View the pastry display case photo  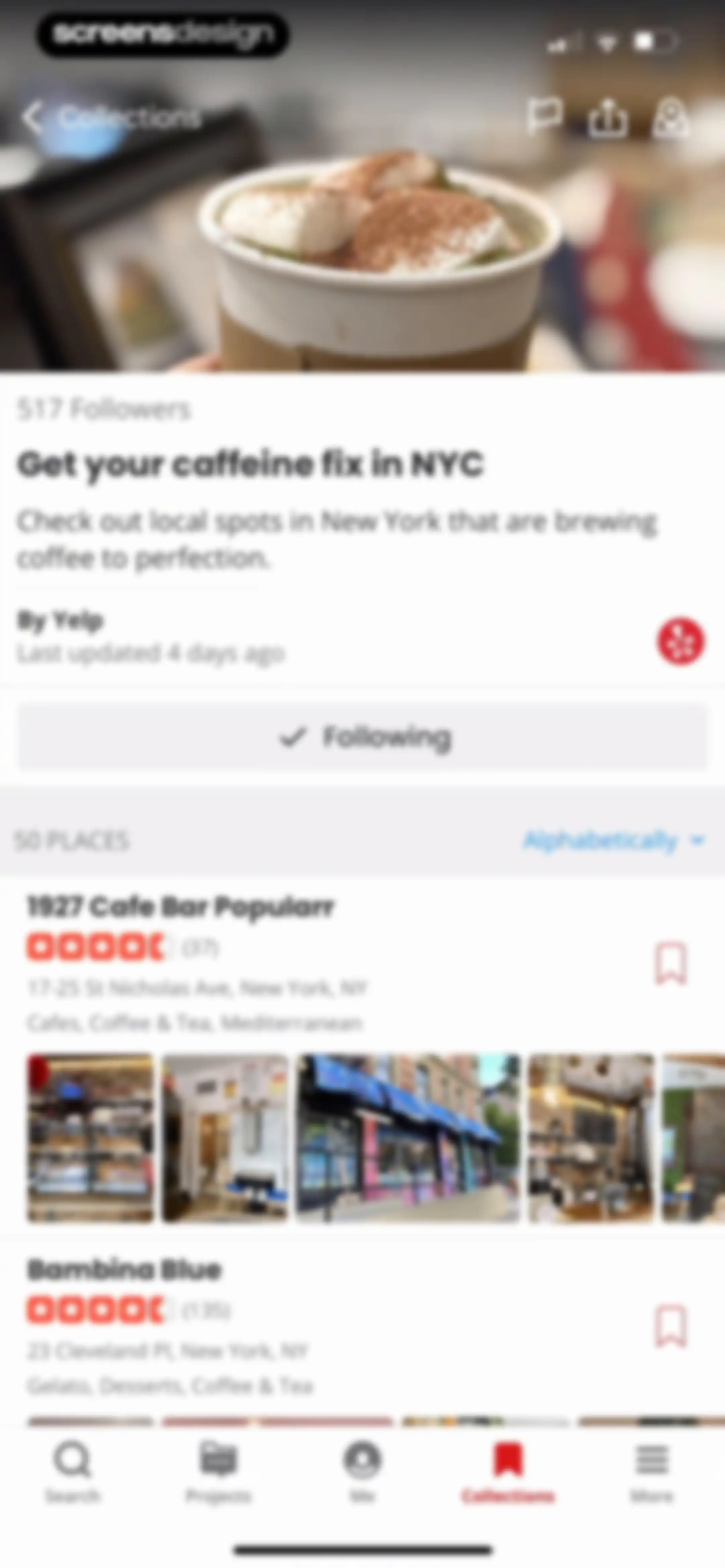pyautogui.click(x=90, y=1138)
